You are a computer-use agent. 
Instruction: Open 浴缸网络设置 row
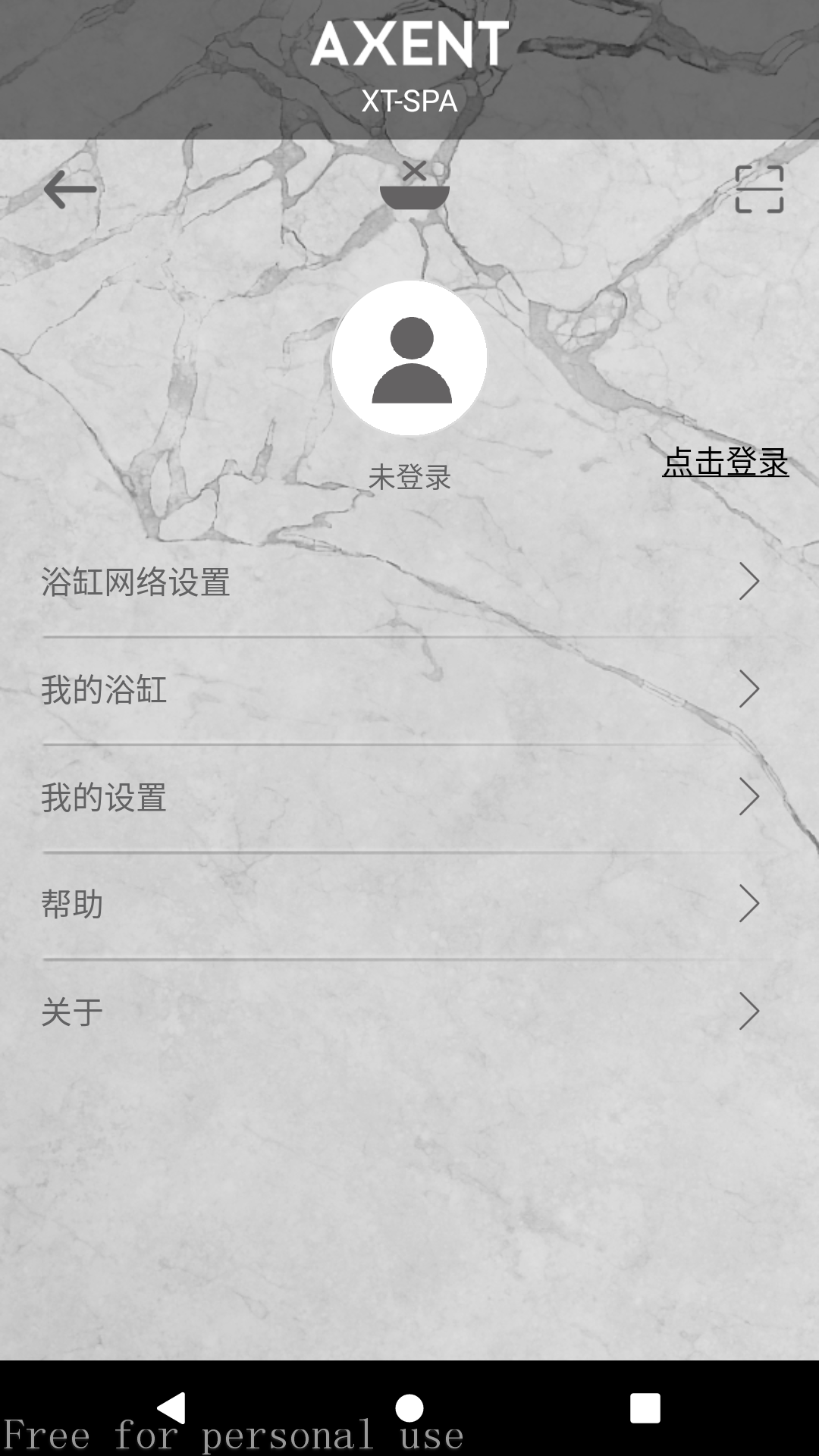[x=409, y=582]
